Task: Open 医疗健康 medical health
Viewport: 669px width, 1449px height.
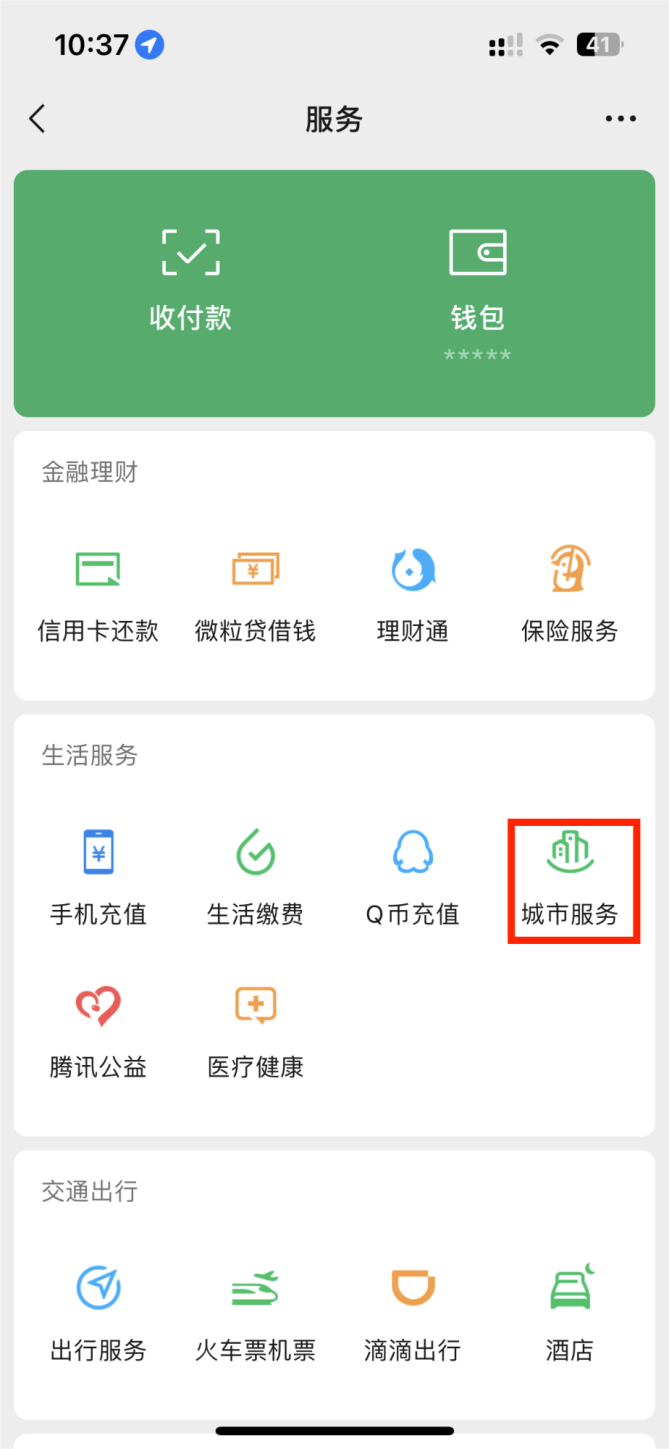Action: (x=255, y=1031)
